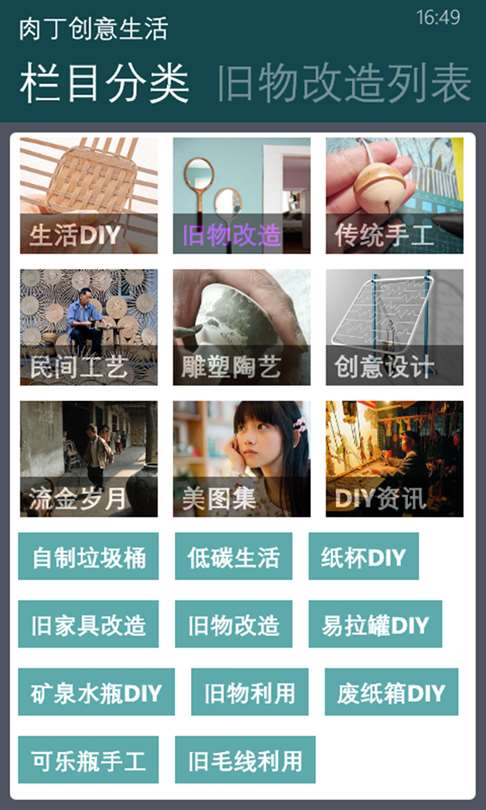Select the 易拉罐DIY tag
Image resolution: width=486 pixels, height=810 pixels.
[x=375, y=624]
